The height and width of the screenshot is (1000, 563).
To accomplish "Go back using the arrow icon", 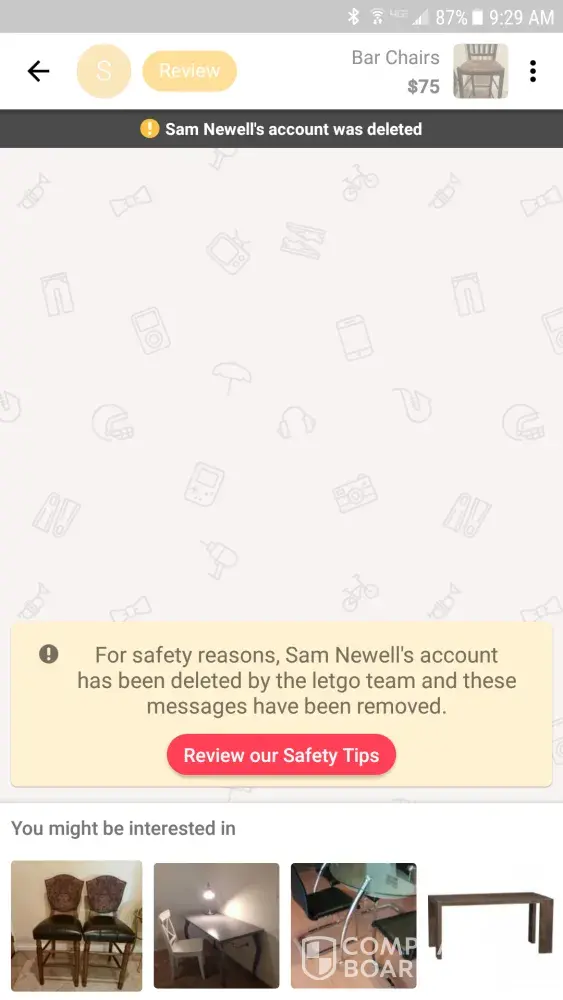I will click(x=38, y=71).
